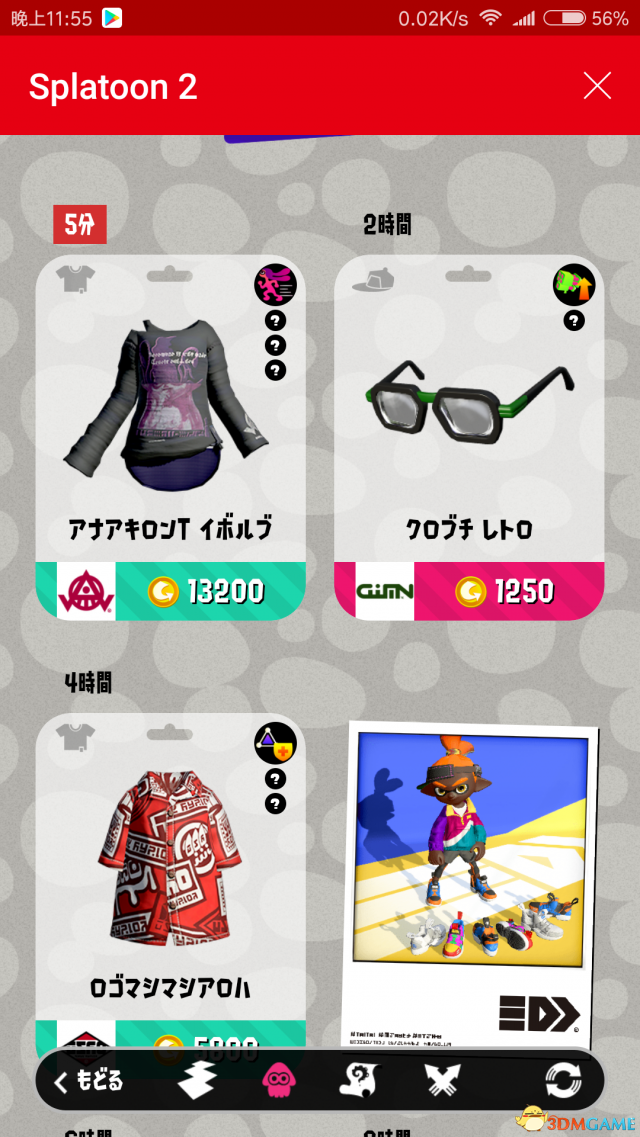Open the Inkling outfit photo card
The width and height of the screenshot is (640, 1137).
coord(470,880)
